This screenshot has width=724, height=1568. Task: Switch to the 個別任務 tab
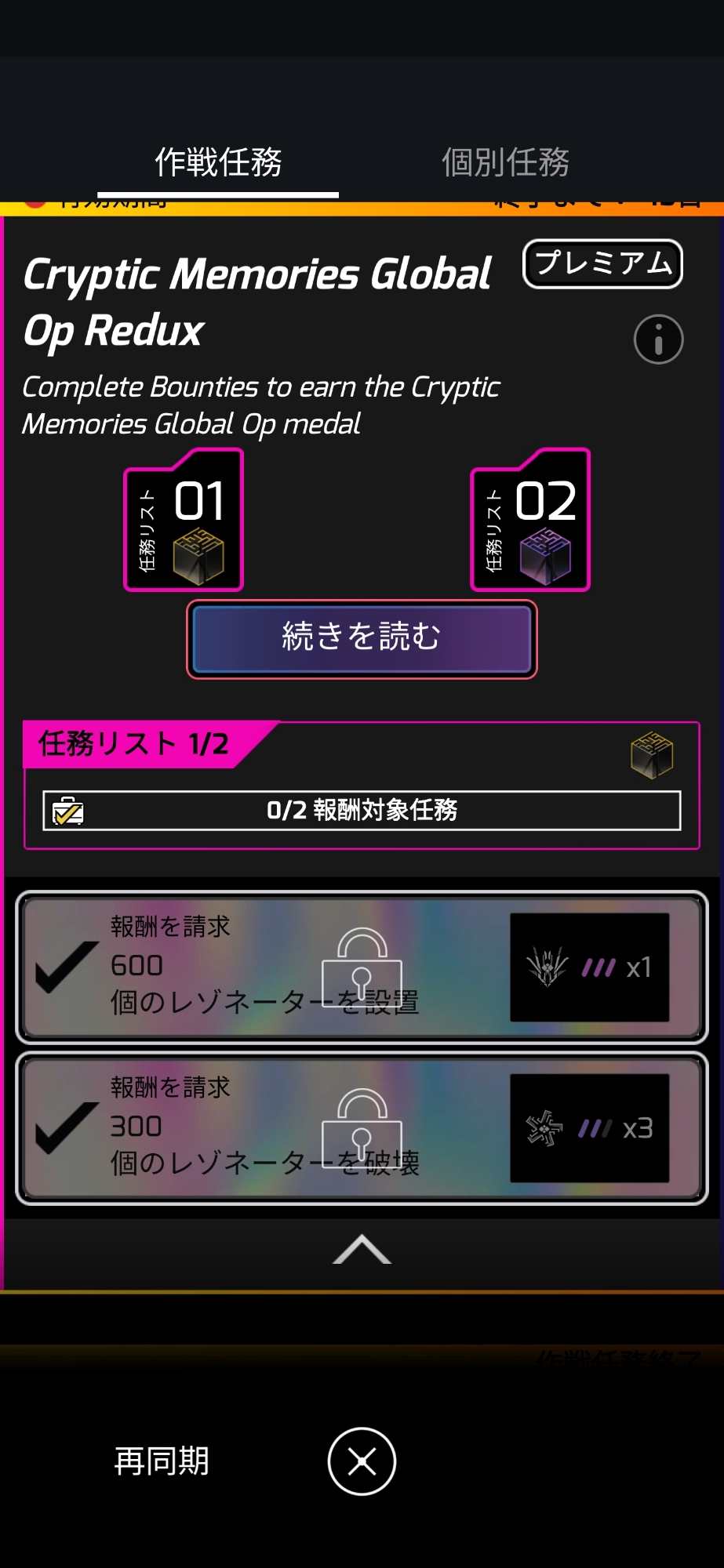point(505,163)
